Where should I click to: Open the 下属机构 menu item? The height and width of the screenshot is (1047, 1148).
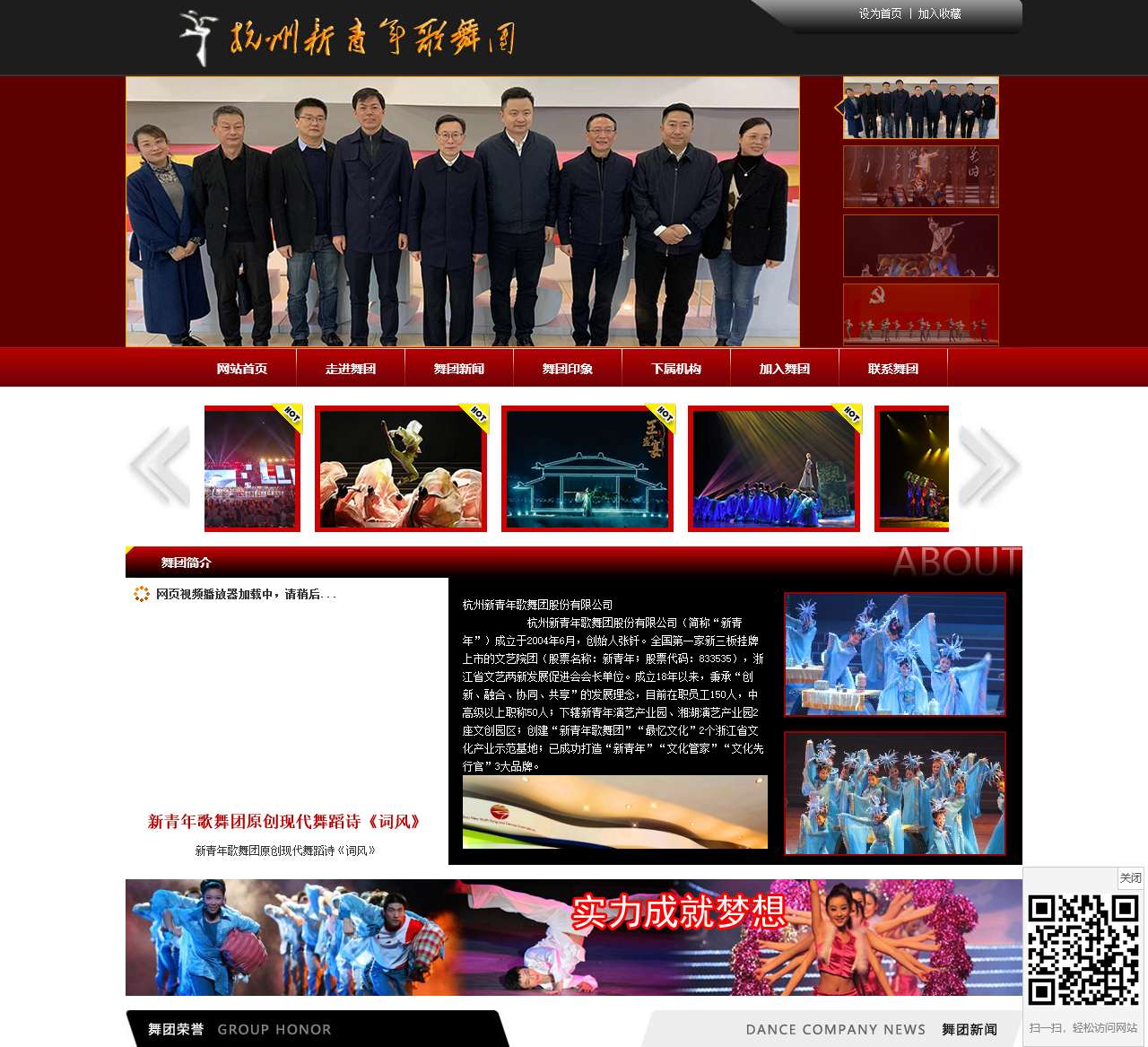click(676, 369)
